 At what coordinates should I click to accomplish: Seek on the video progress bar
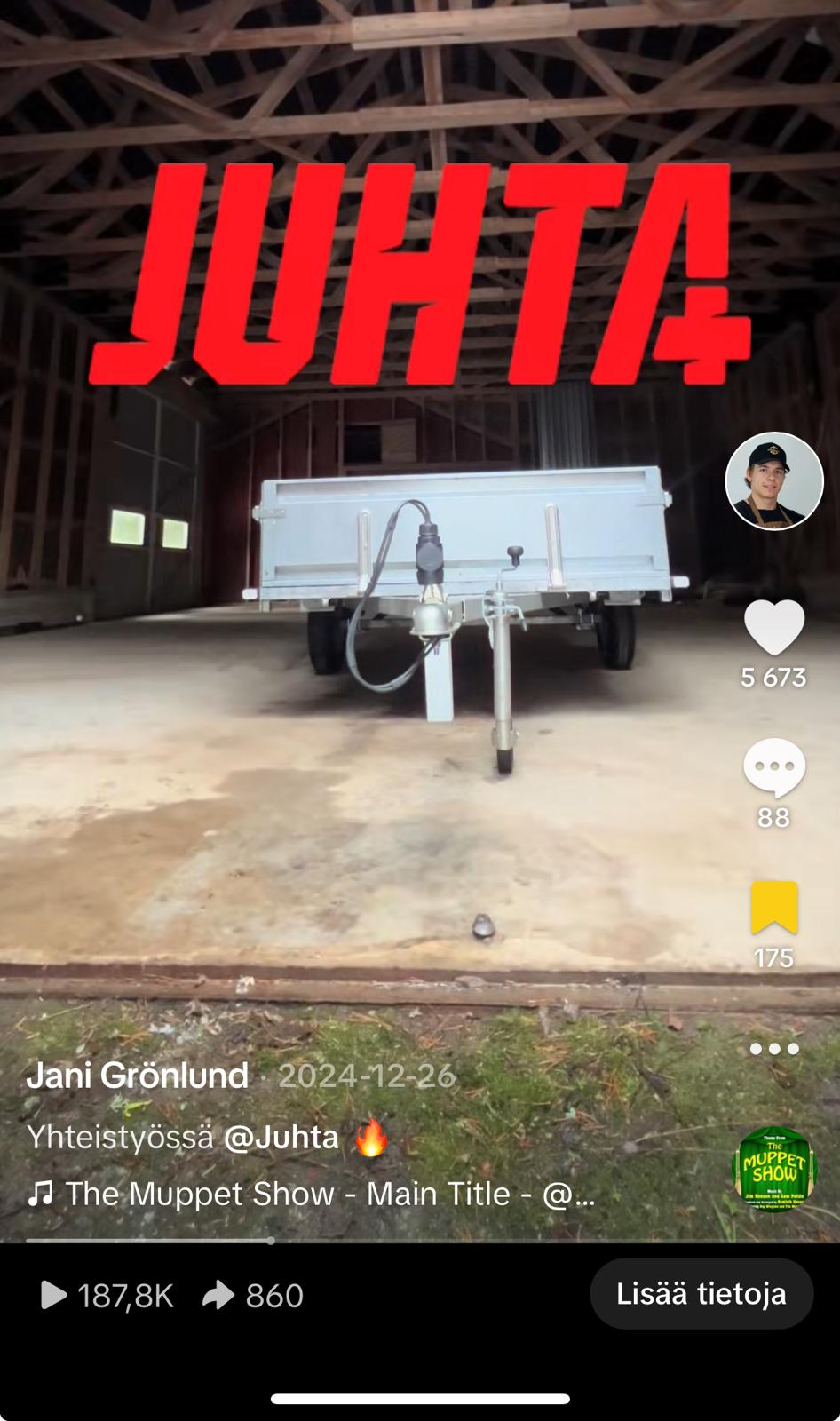(x=420, y=1241)
